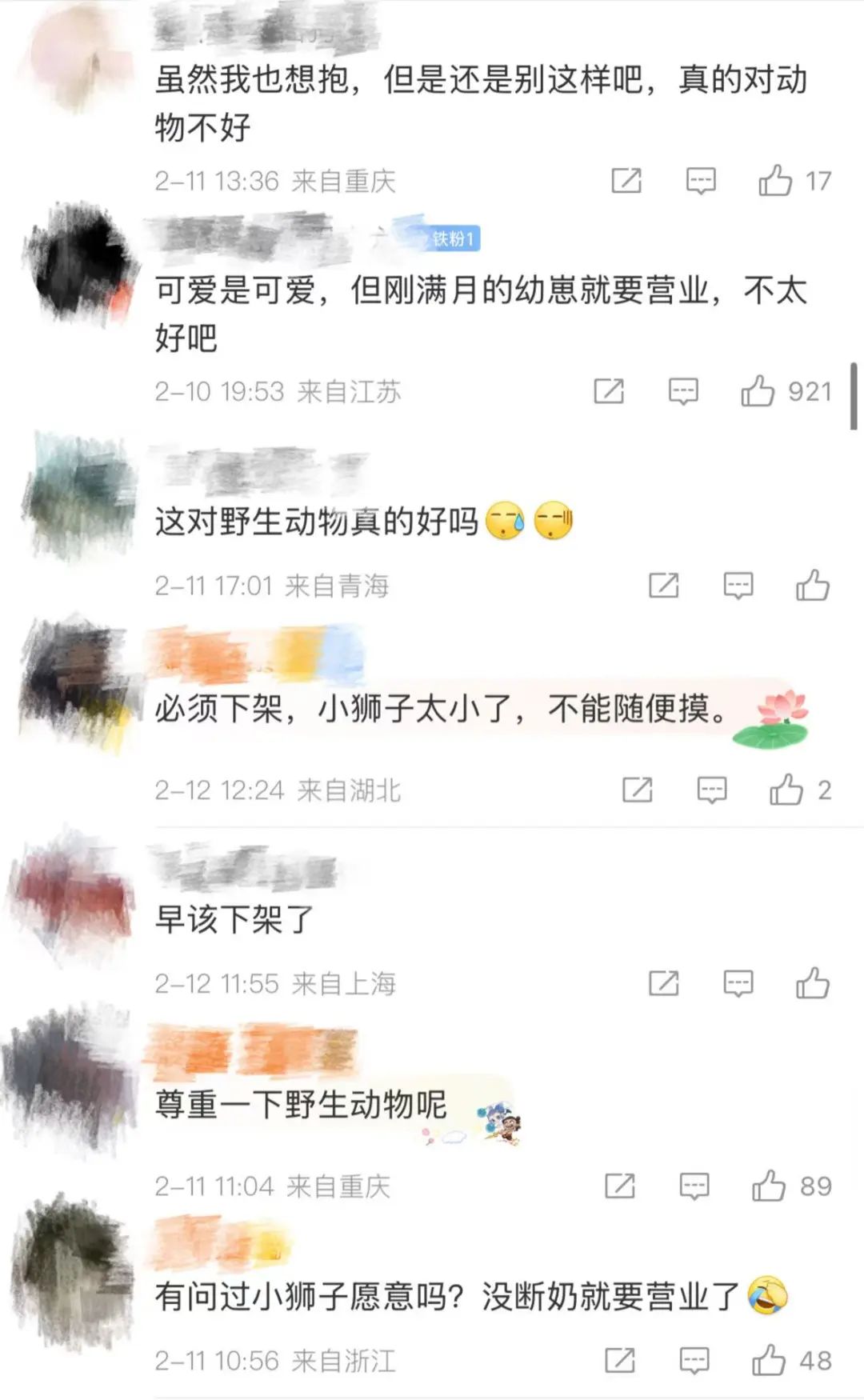Repost the 2-11 11:04 comment from 重庆

pyautogui.click(x=620, y=1186)
